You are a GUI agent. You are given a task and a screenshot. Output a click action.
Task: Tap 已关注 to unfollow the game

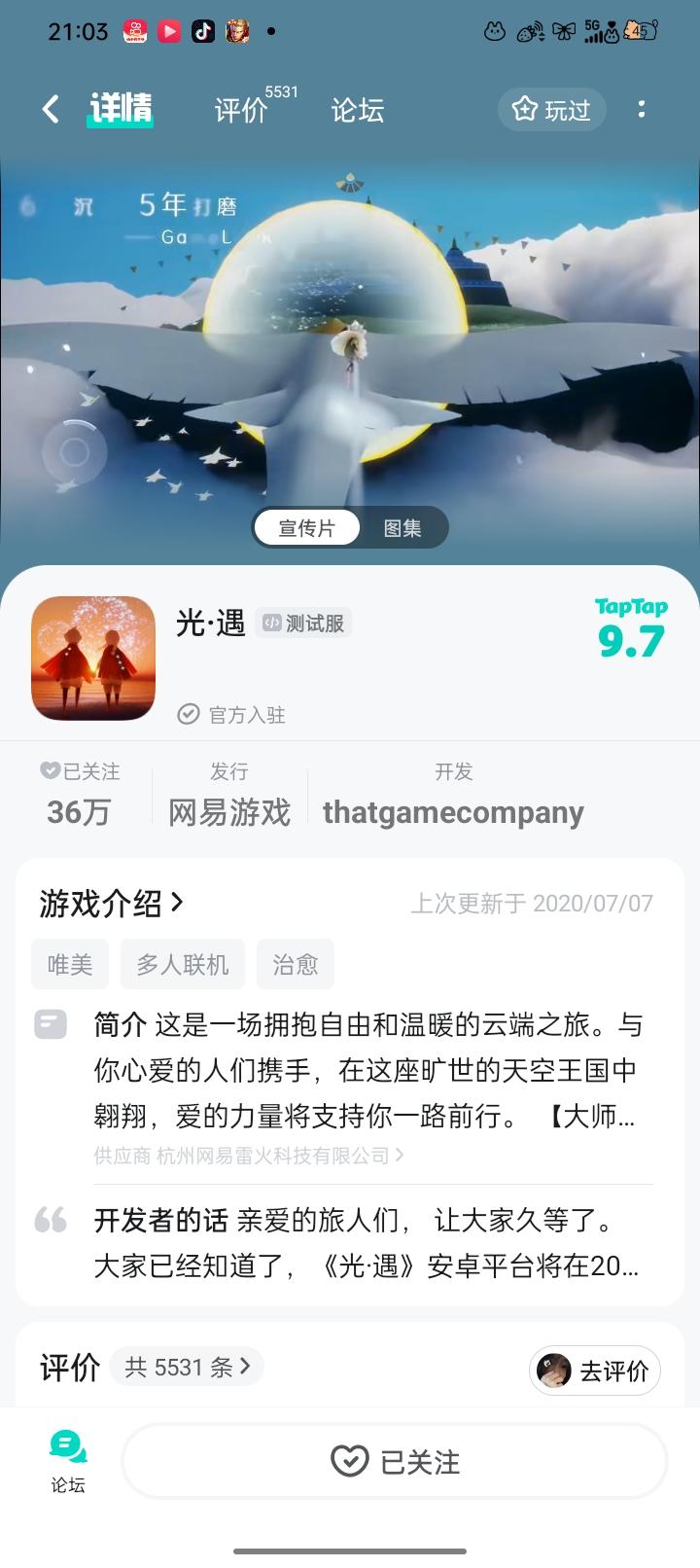[x=395, y=1460]
